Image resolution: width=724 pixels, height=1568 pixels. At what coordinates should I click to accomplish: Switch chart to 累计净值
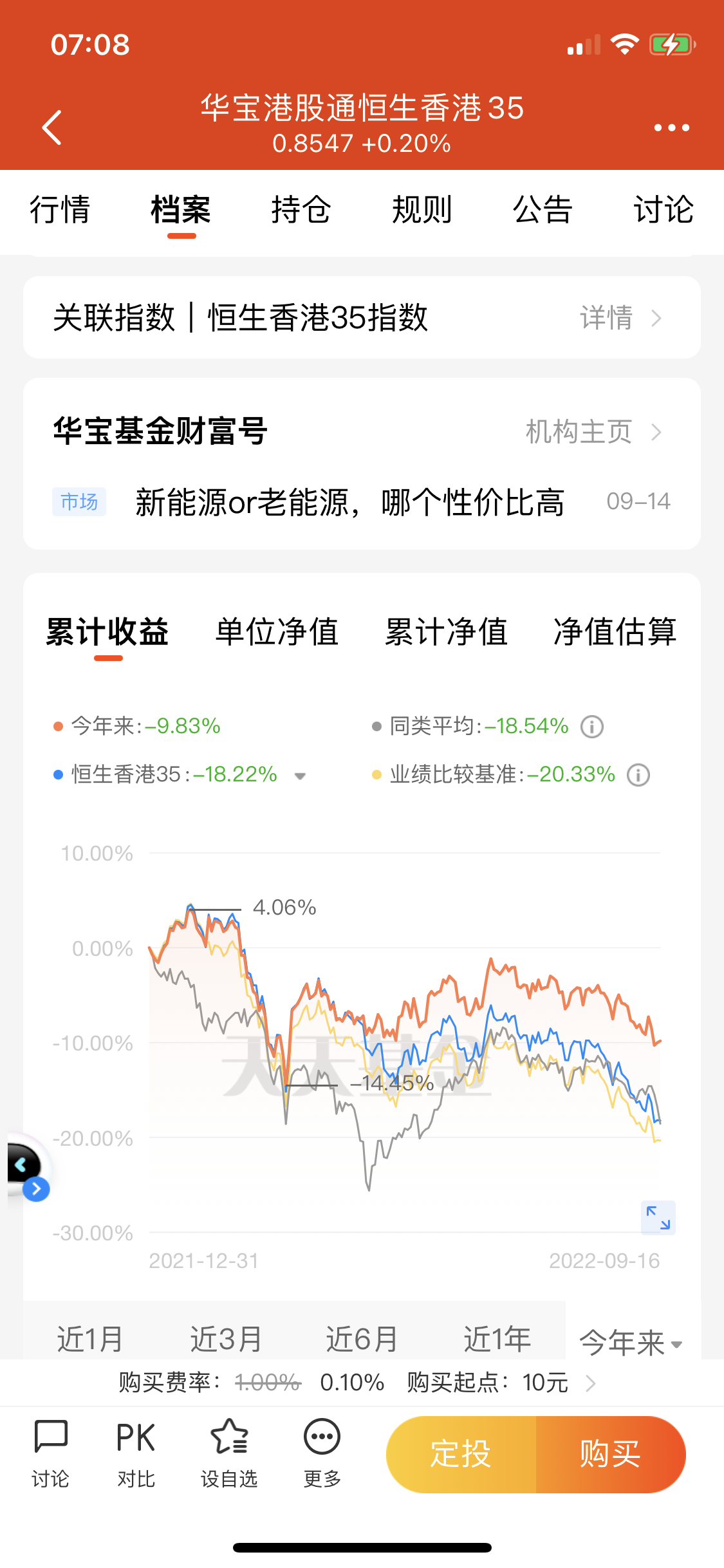pyautogui.click(x=446, y=631)
